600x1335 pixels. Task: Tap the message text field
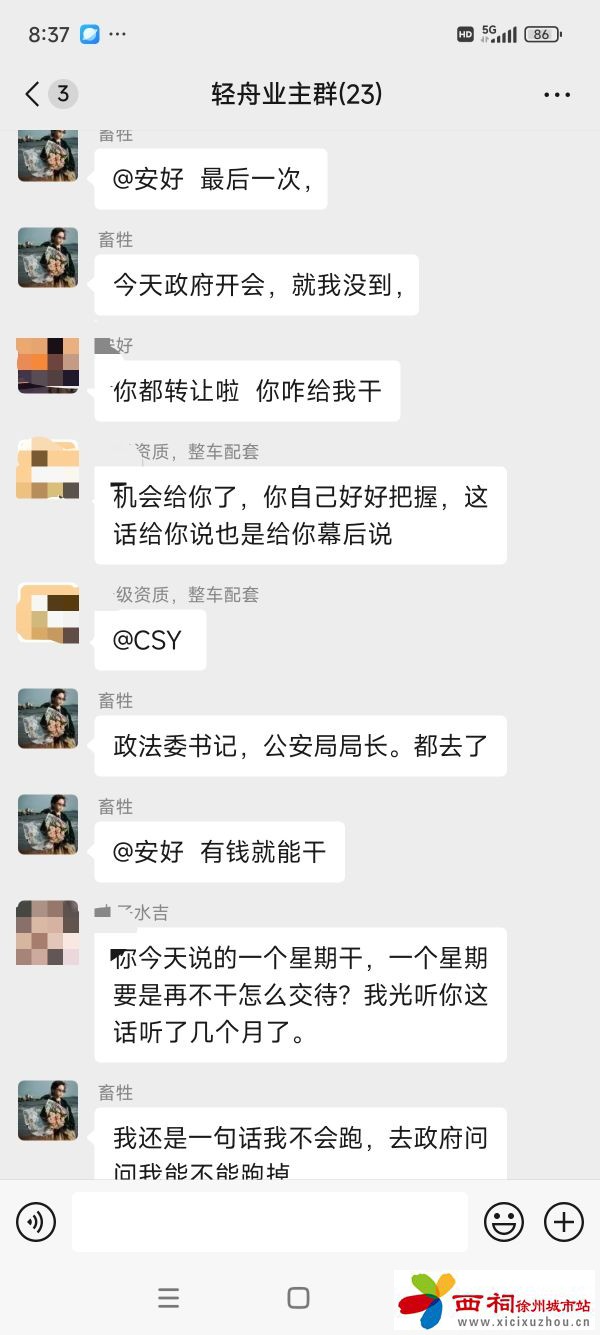click(269, 1221)
